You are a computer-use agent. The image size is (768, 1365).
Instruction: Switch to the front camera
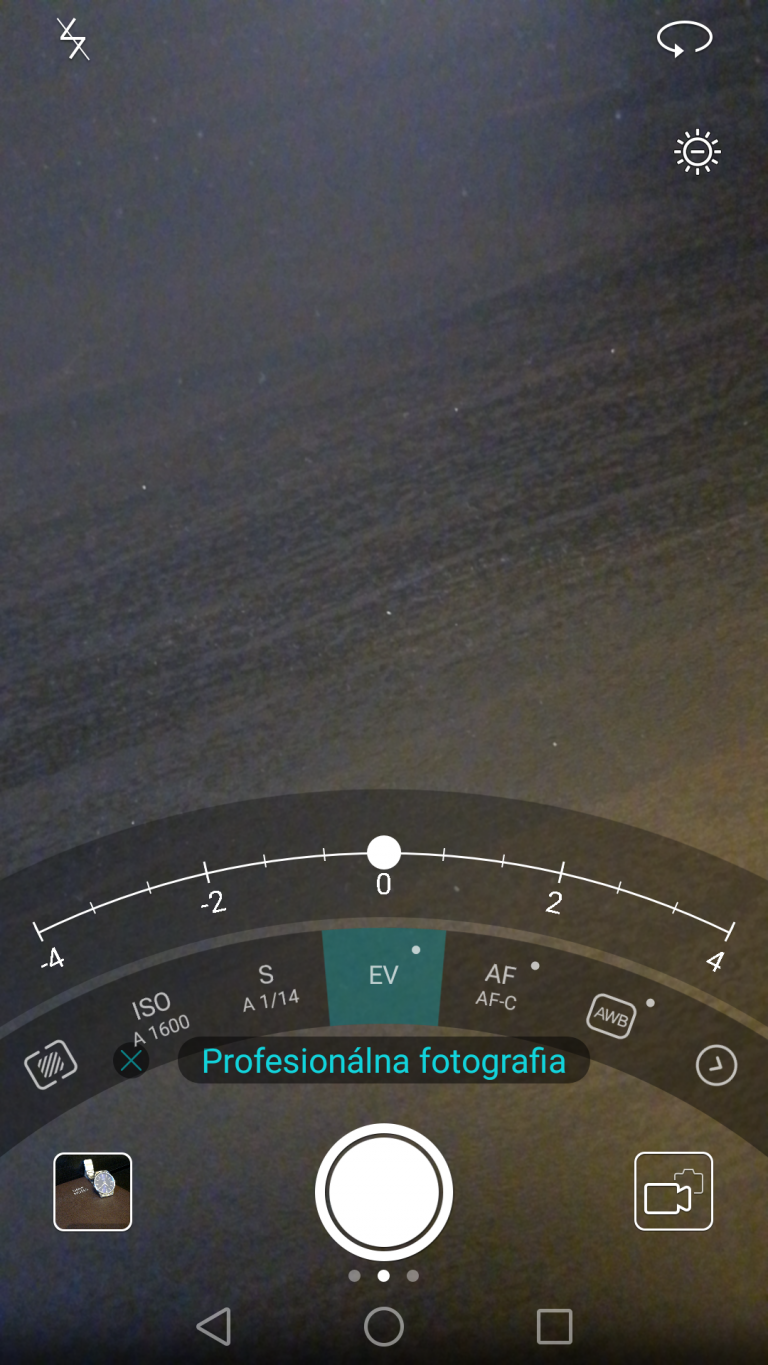[x=684, y=40]
